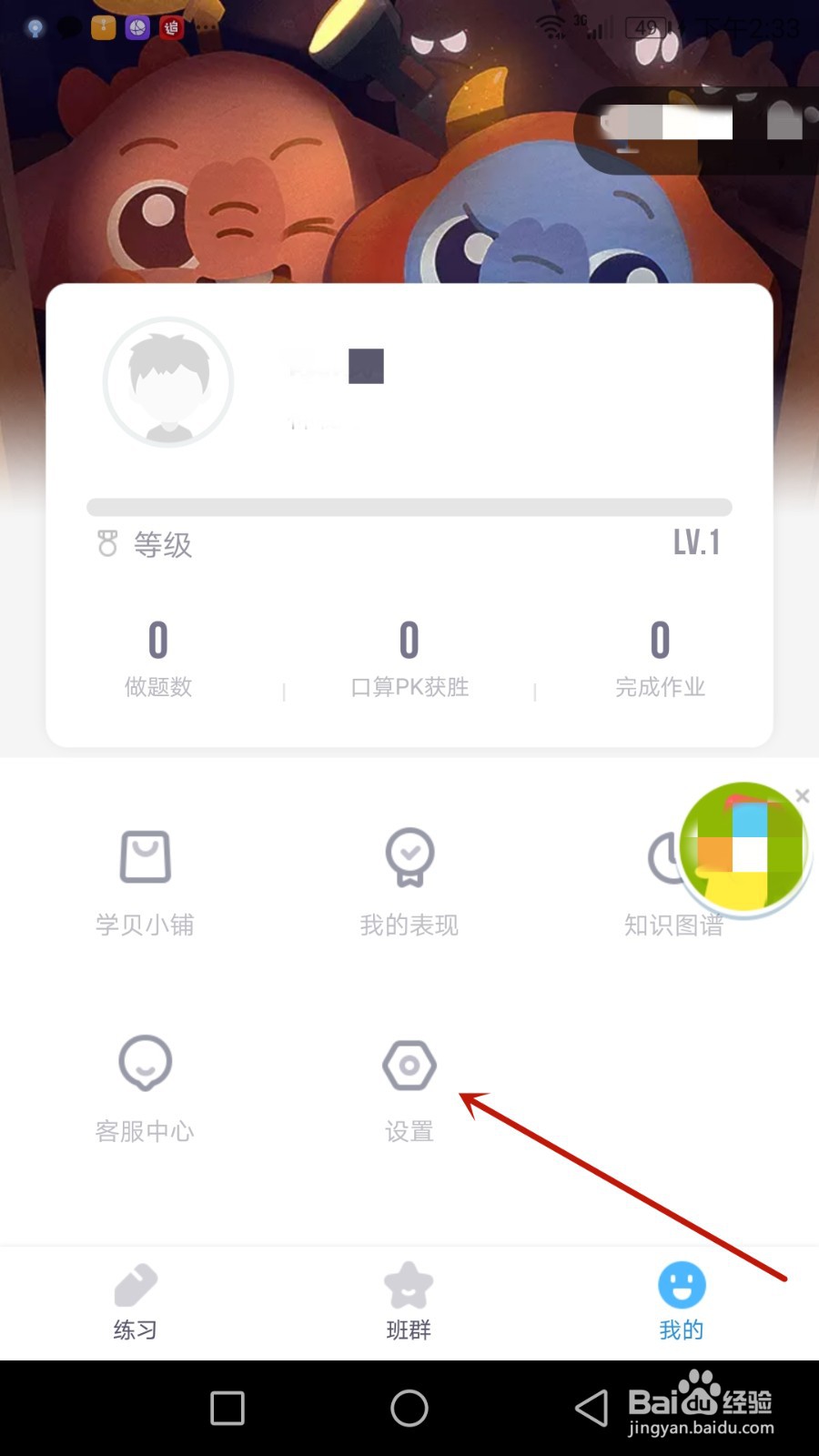This screenshot has height=1456, width=819.
Task: Switch to the 班群 tab
Action: (x=408, y=1301)
